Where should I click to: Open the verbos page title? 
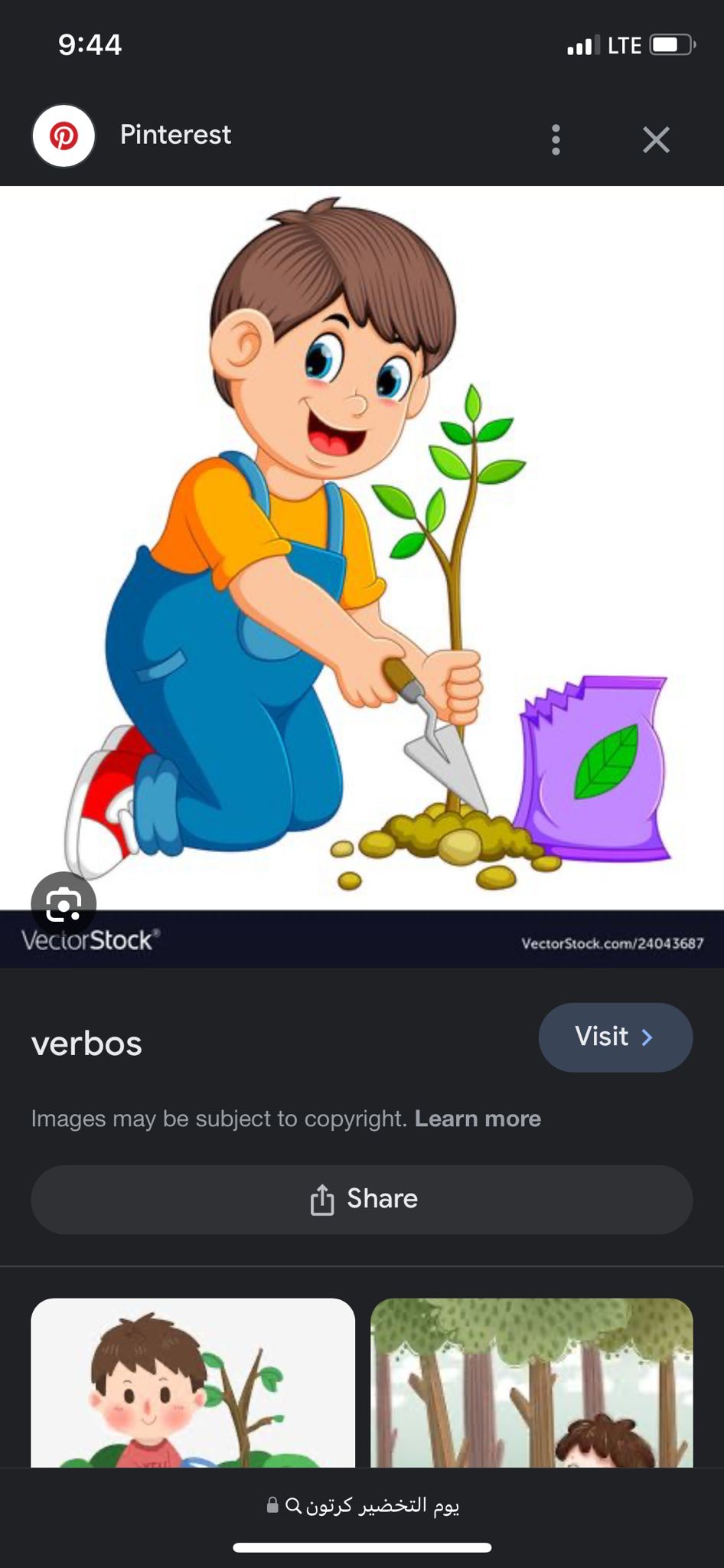pyautogui.click(x=86, y=1044)
